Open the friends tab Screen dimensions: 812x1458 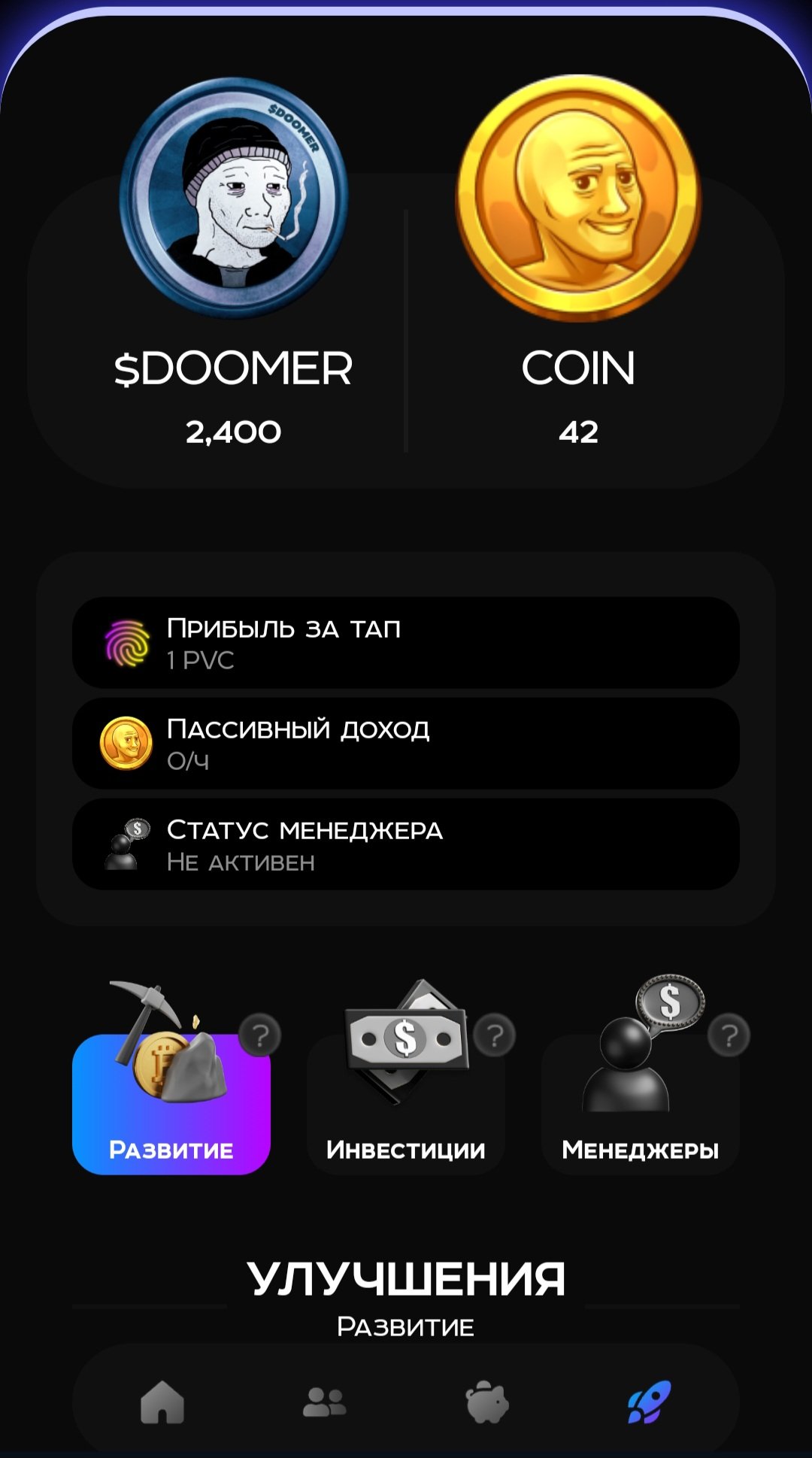pos(325,1402)
